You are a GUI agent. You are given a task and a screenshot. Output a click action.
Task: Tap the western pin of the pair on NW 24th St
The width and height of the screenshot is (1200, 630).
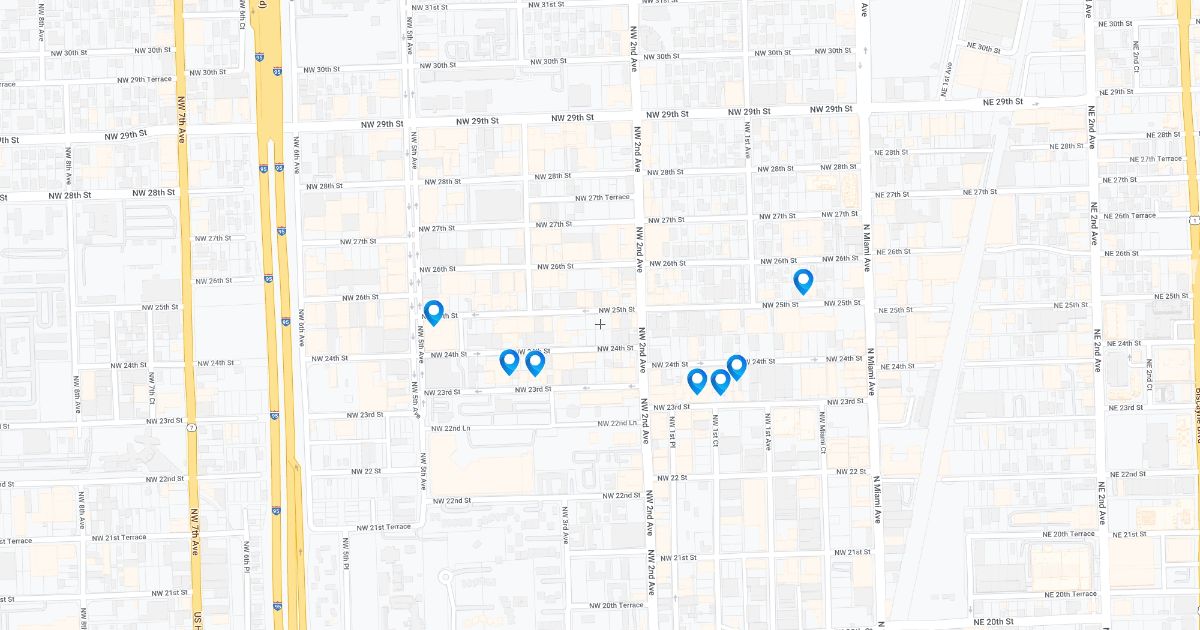(509, 361)
